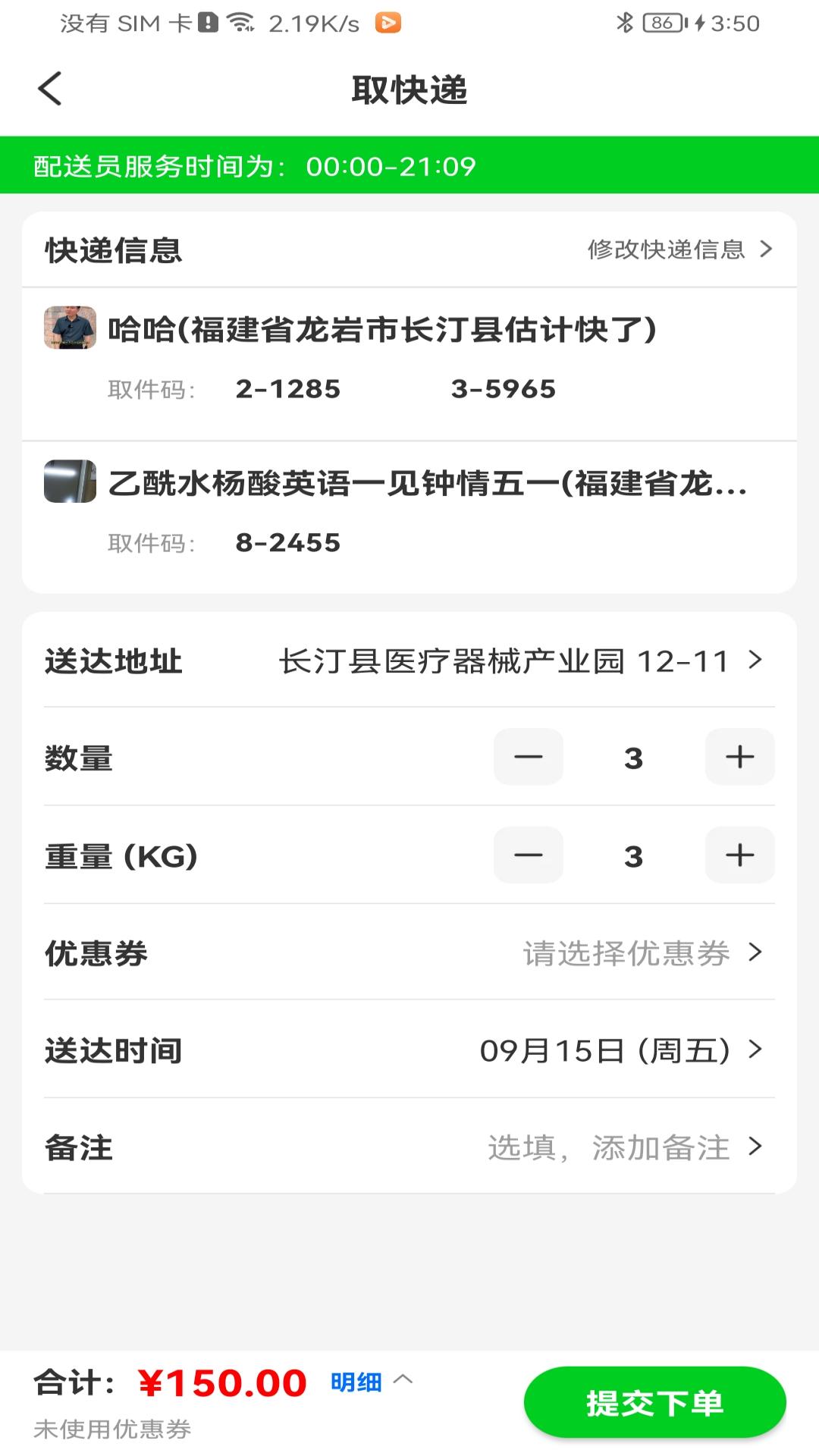The height and width of the screenshot is (1456, 819).
Task: Tap the 配送员服务时间 green banner
Action: click(409, 165)
